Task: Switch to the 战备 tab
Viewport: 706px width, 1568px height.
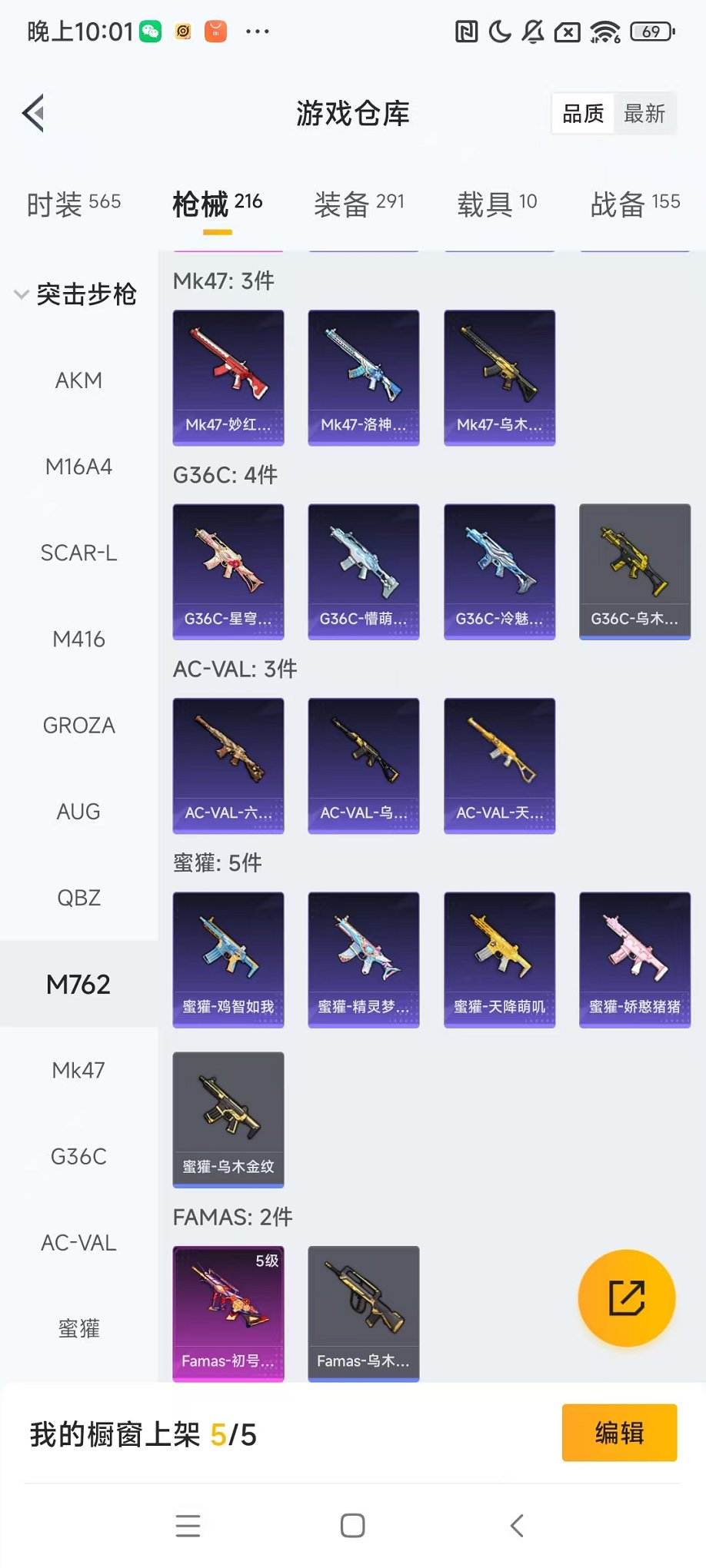Action: 635,204
